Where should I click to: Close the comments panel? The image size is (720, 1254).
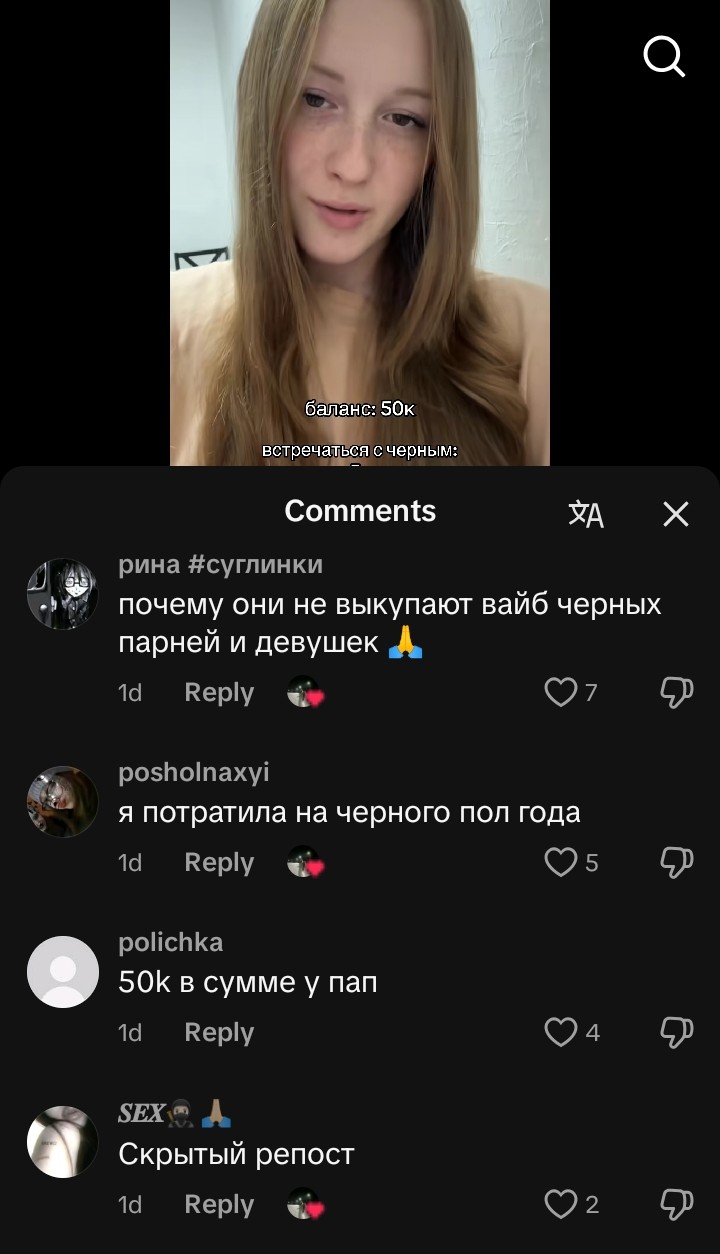pos(676,514)
